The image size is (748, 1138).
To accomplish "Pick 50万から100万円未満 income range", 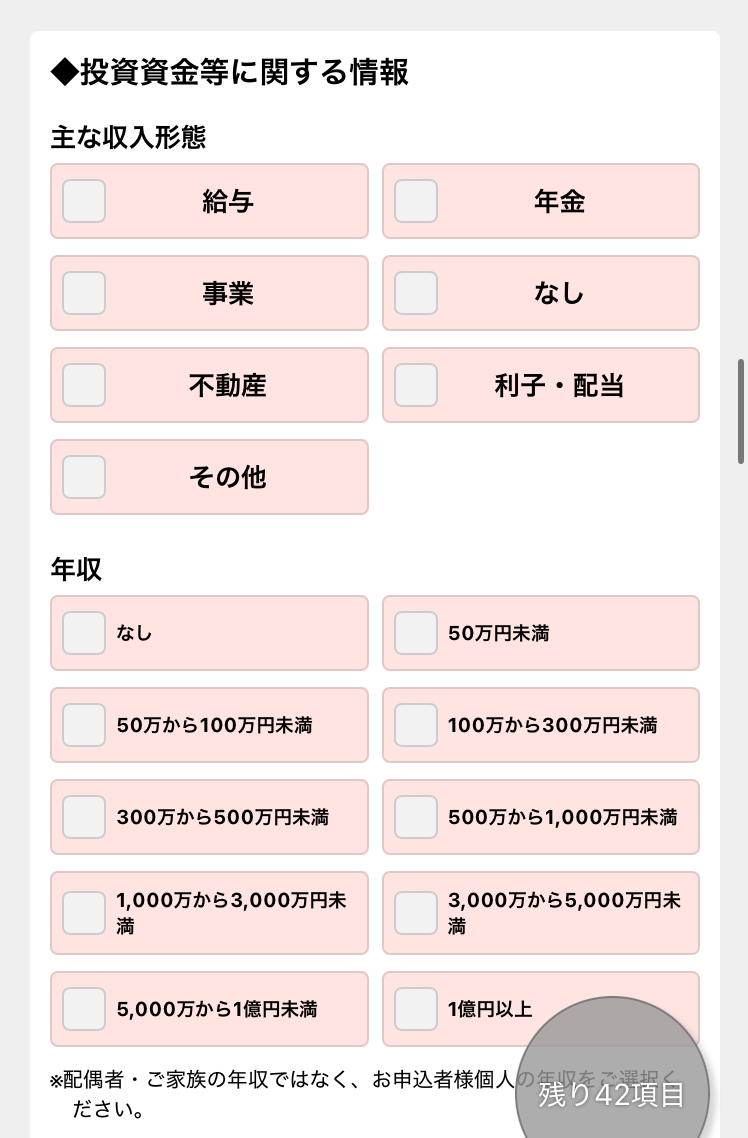I will point(84,725).
